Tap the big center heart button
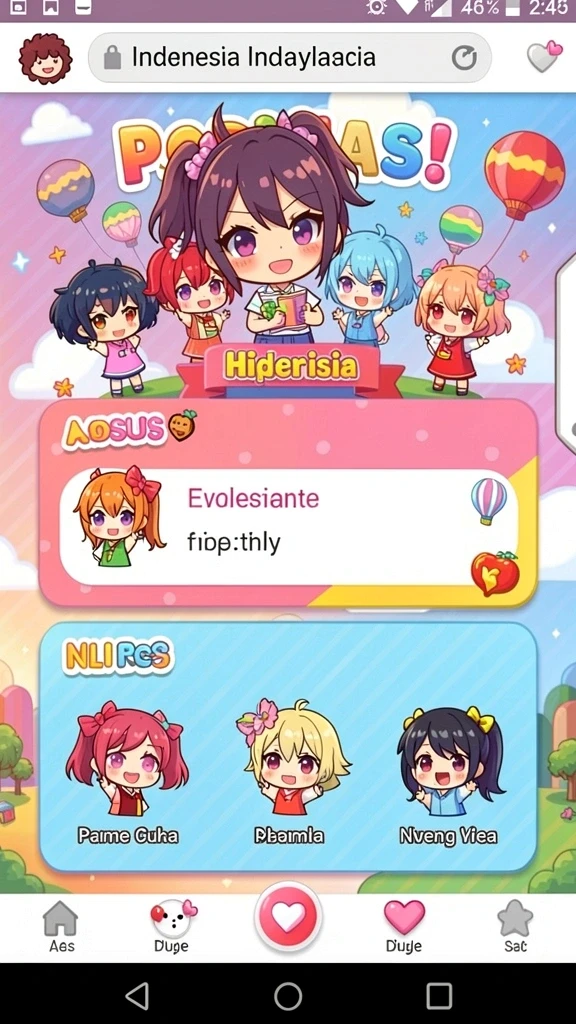This screenshot has height=1024, width=576. [x=288, y=918]
